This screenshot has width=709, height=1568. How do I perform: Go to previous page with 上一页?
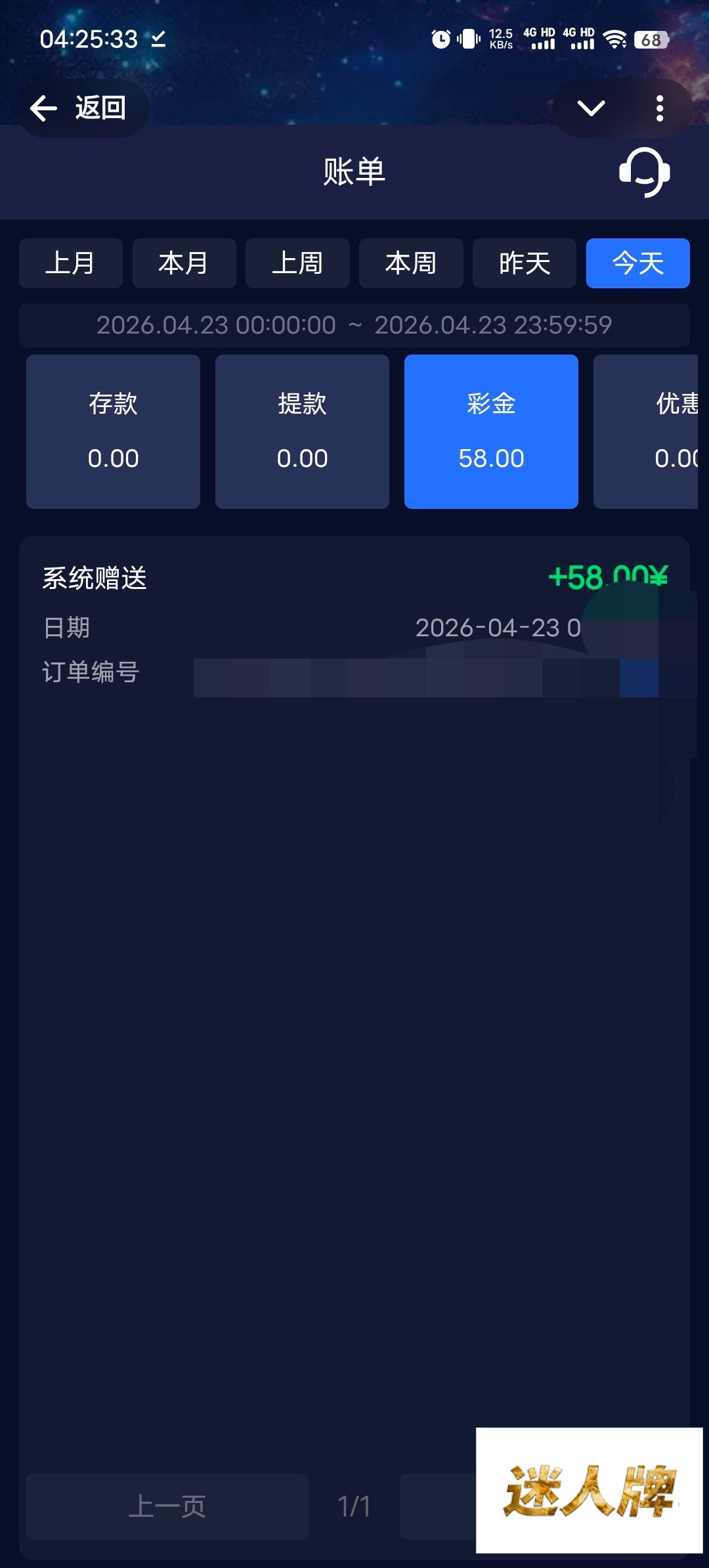tap(167, 1506)
